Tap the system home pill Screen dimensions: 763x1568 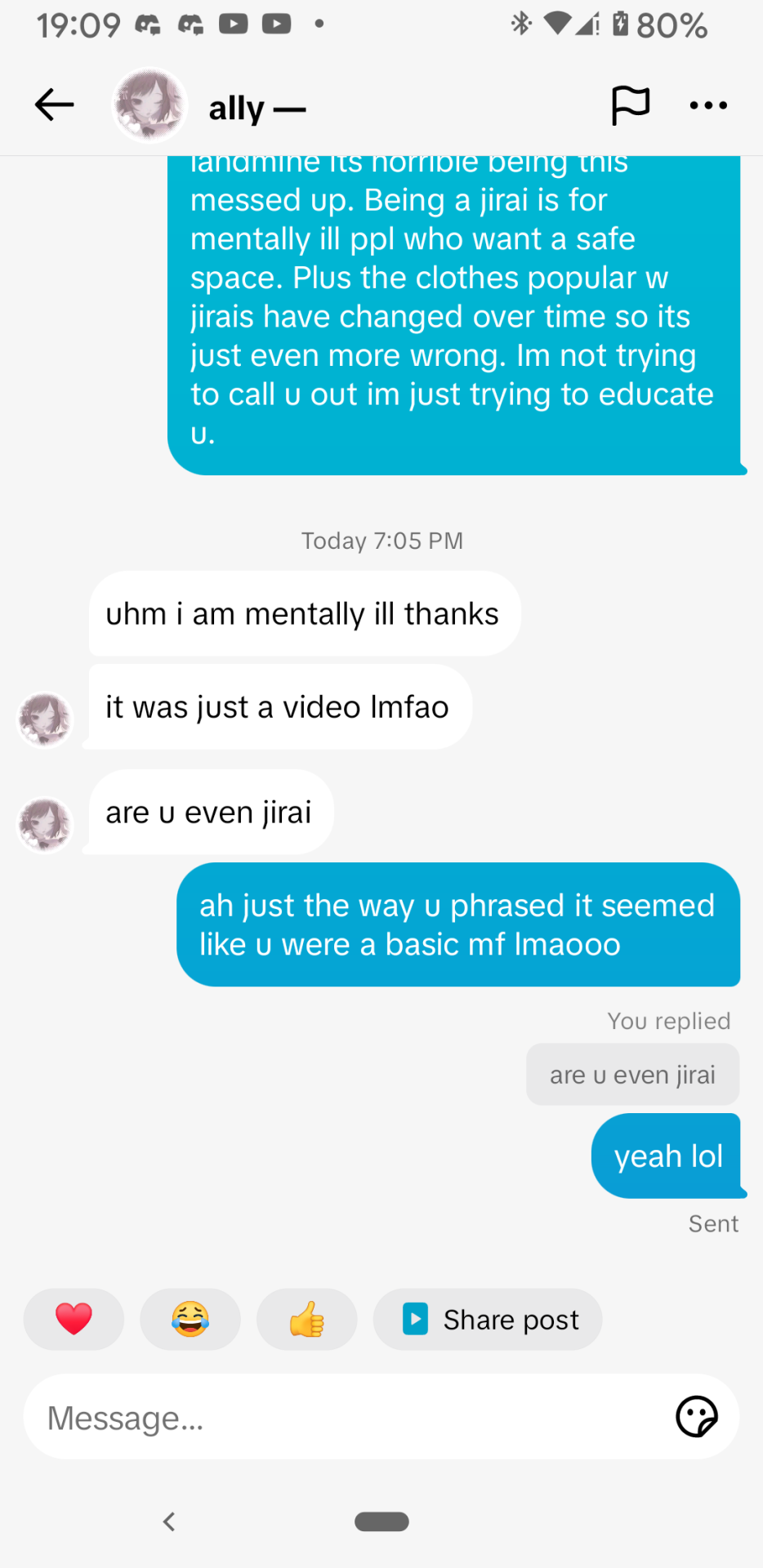[x=381, y=1521]
